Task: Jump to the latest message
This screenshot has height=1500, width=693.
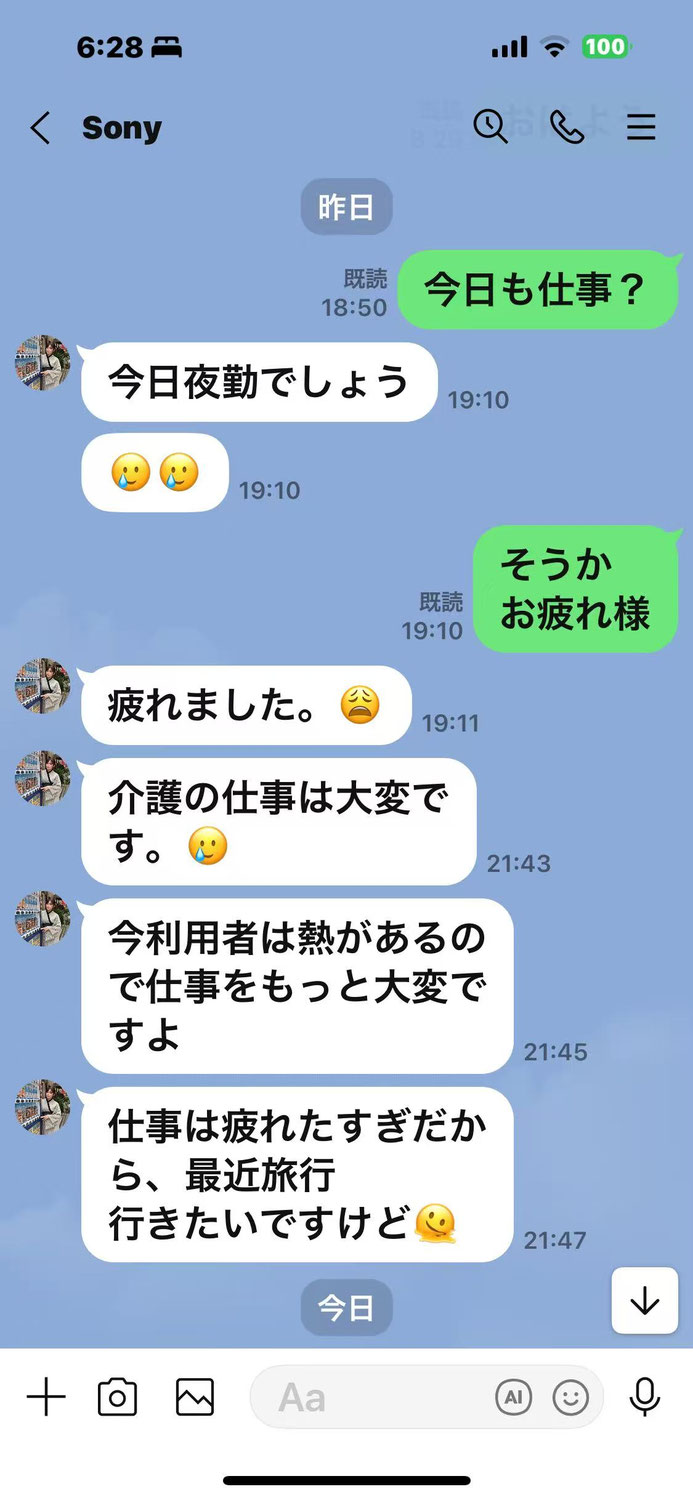Action: pos(645,1300)
